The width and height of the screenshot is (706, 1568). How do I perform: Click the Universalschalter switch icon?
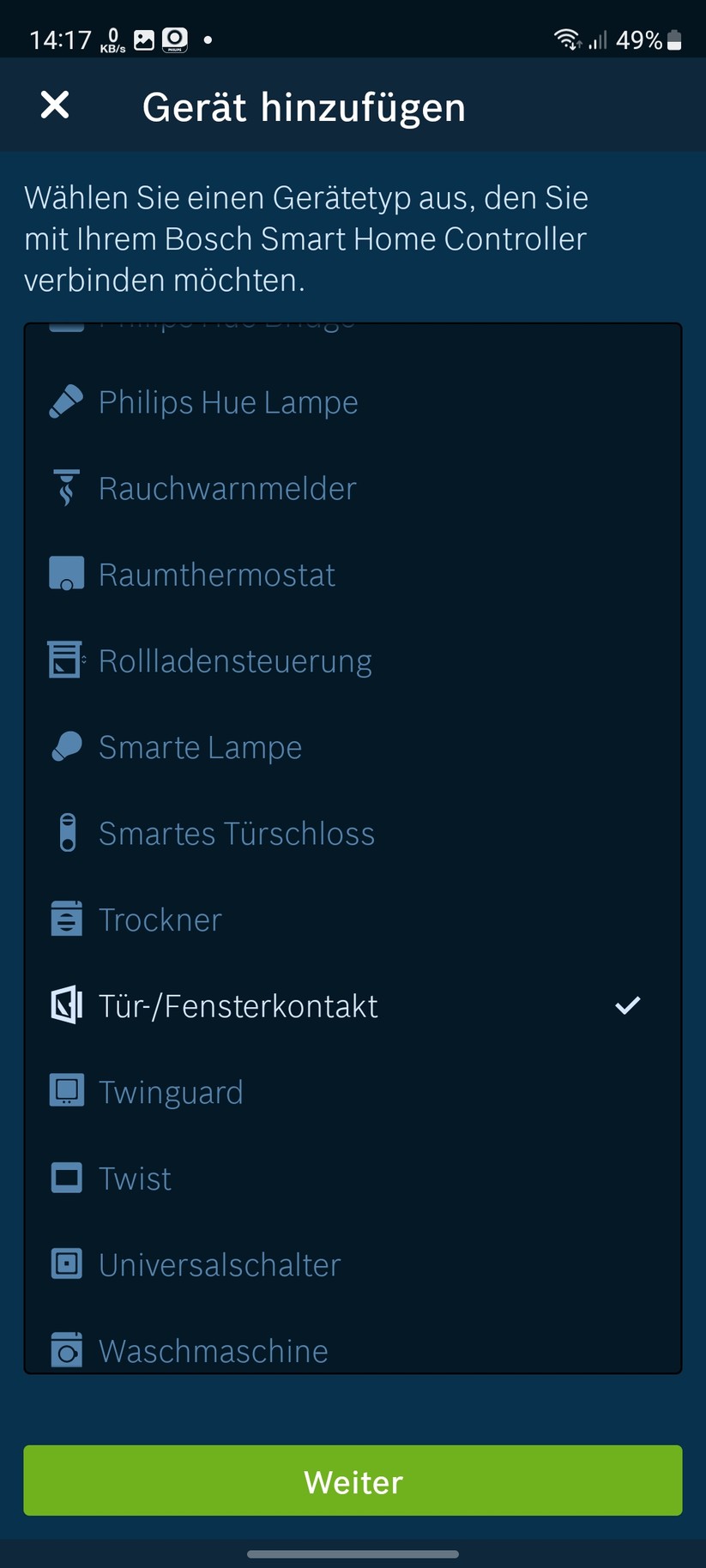[x=66, y=1263]
